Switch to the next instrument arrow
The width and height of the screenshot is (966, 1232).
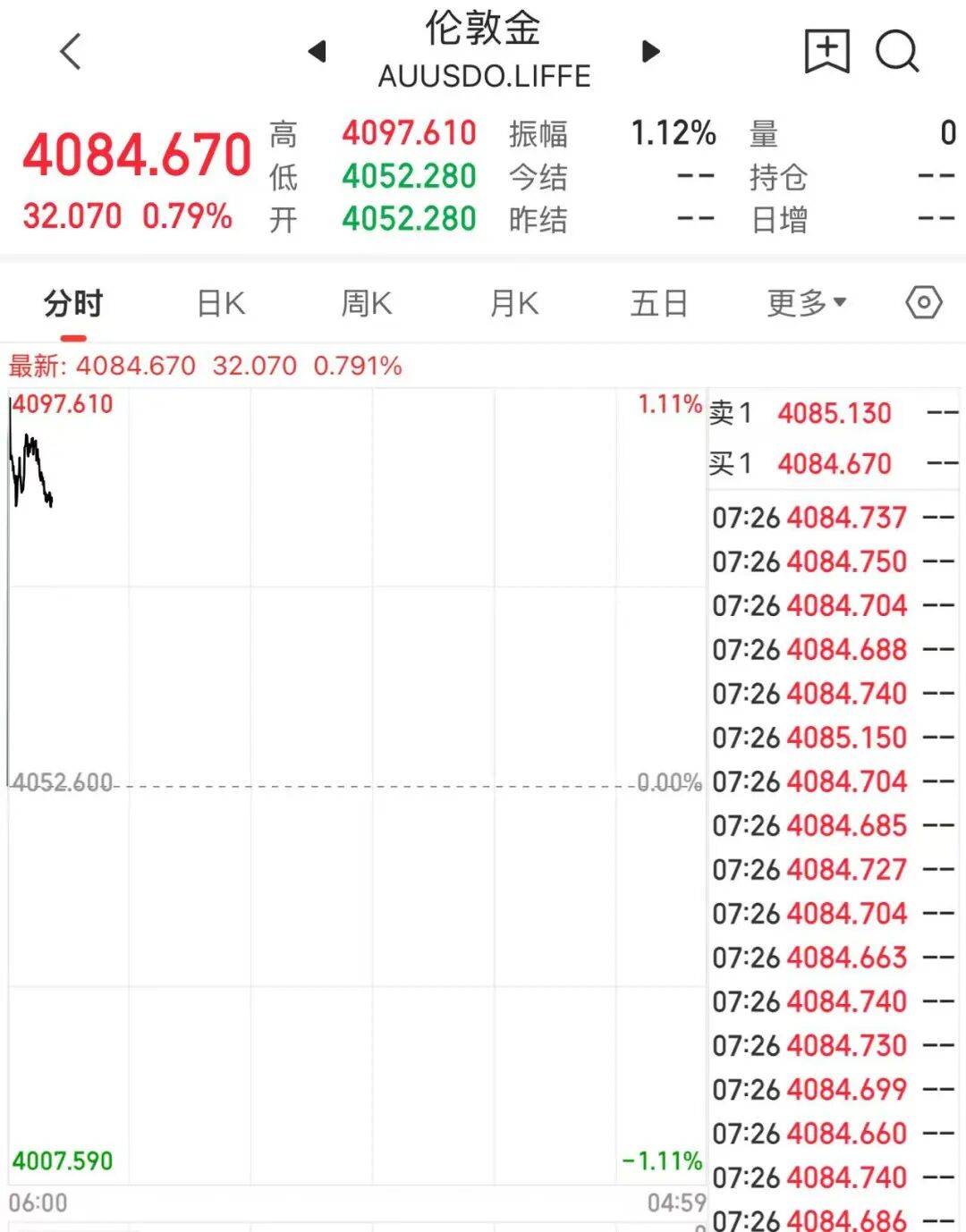click(651, 51)
